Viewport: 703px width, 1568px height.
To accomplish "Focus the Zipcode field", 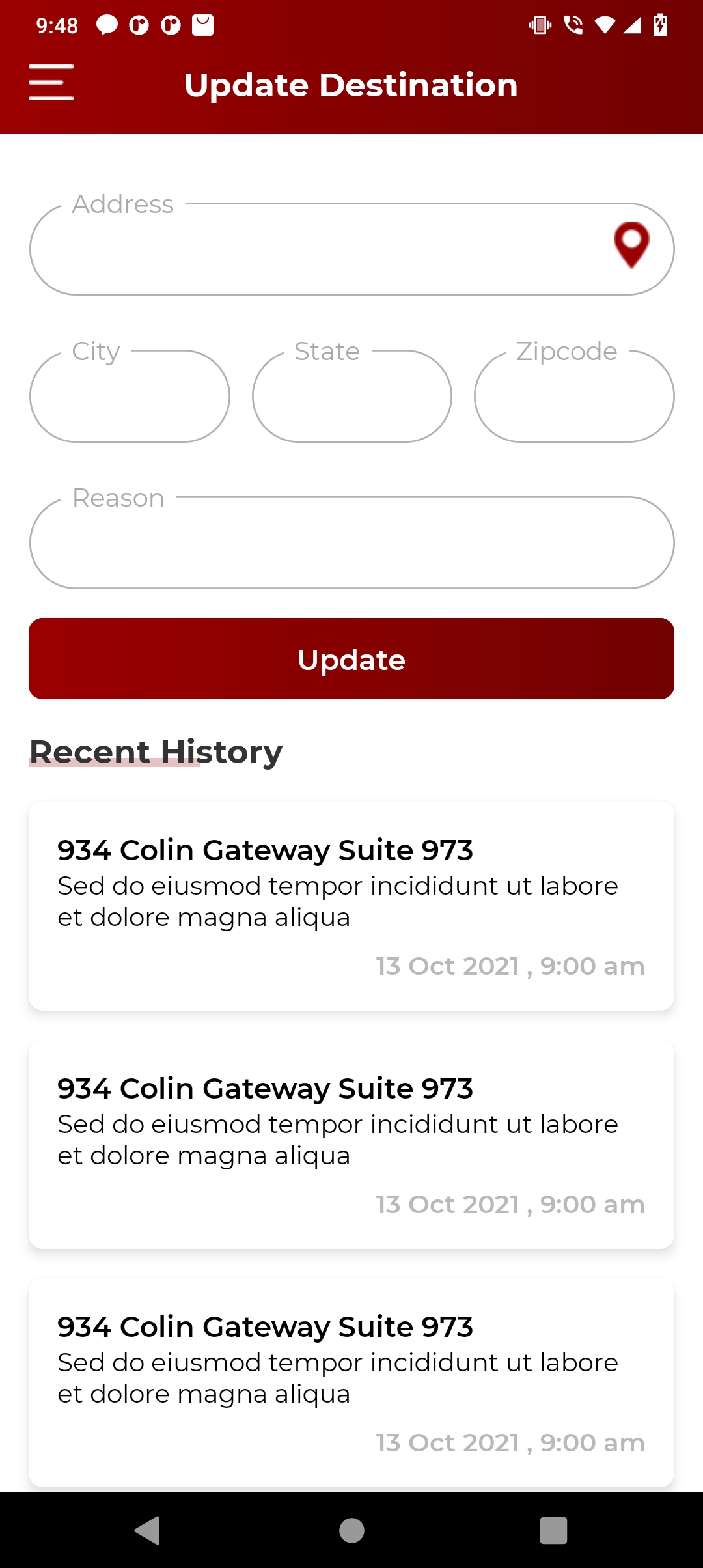I will (x=574, y=397).
